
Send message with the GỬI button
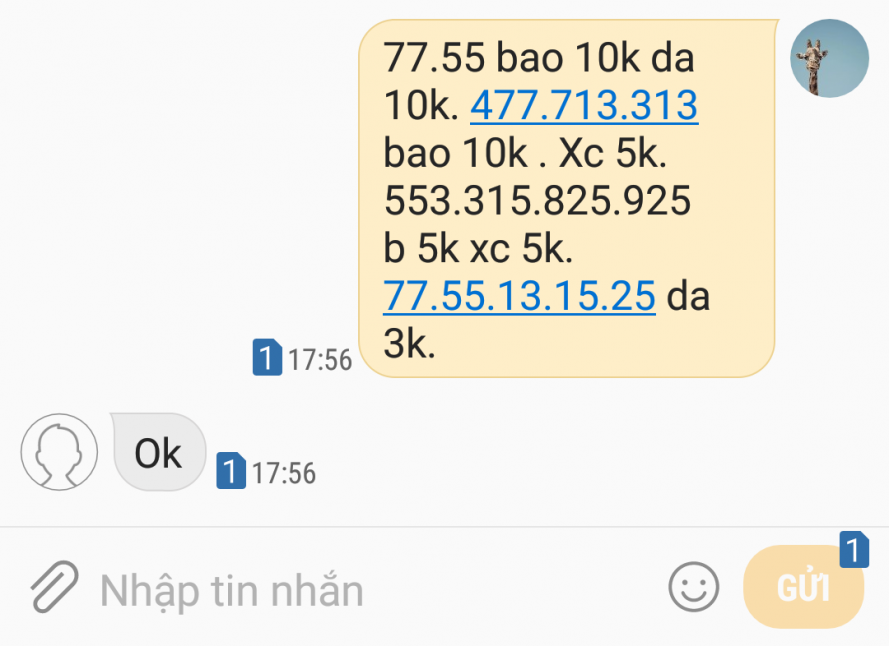(803, 587)
